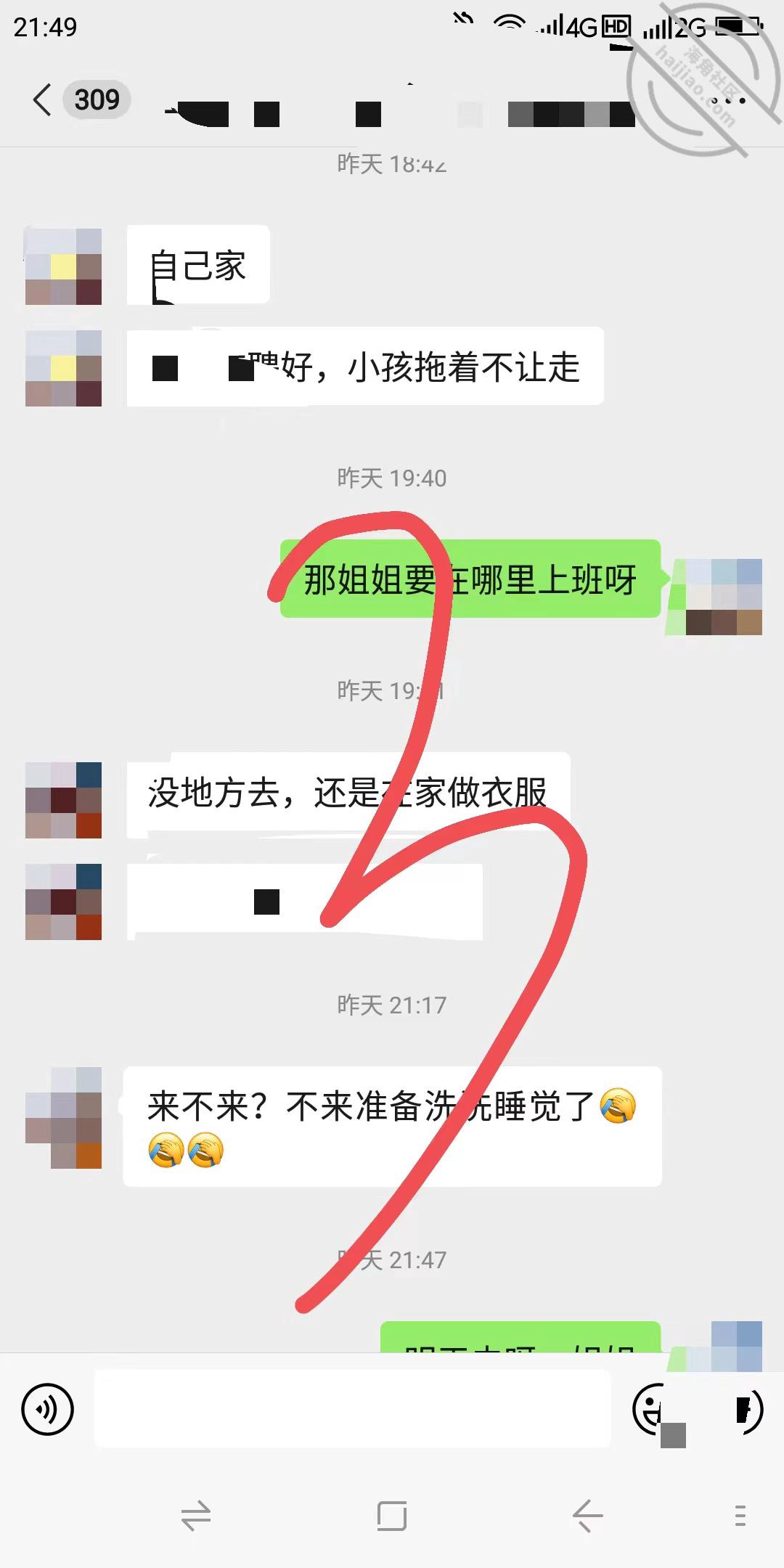The image size is (784, 1568).
Task: Tap system home navigation button
Action: 392,1516
